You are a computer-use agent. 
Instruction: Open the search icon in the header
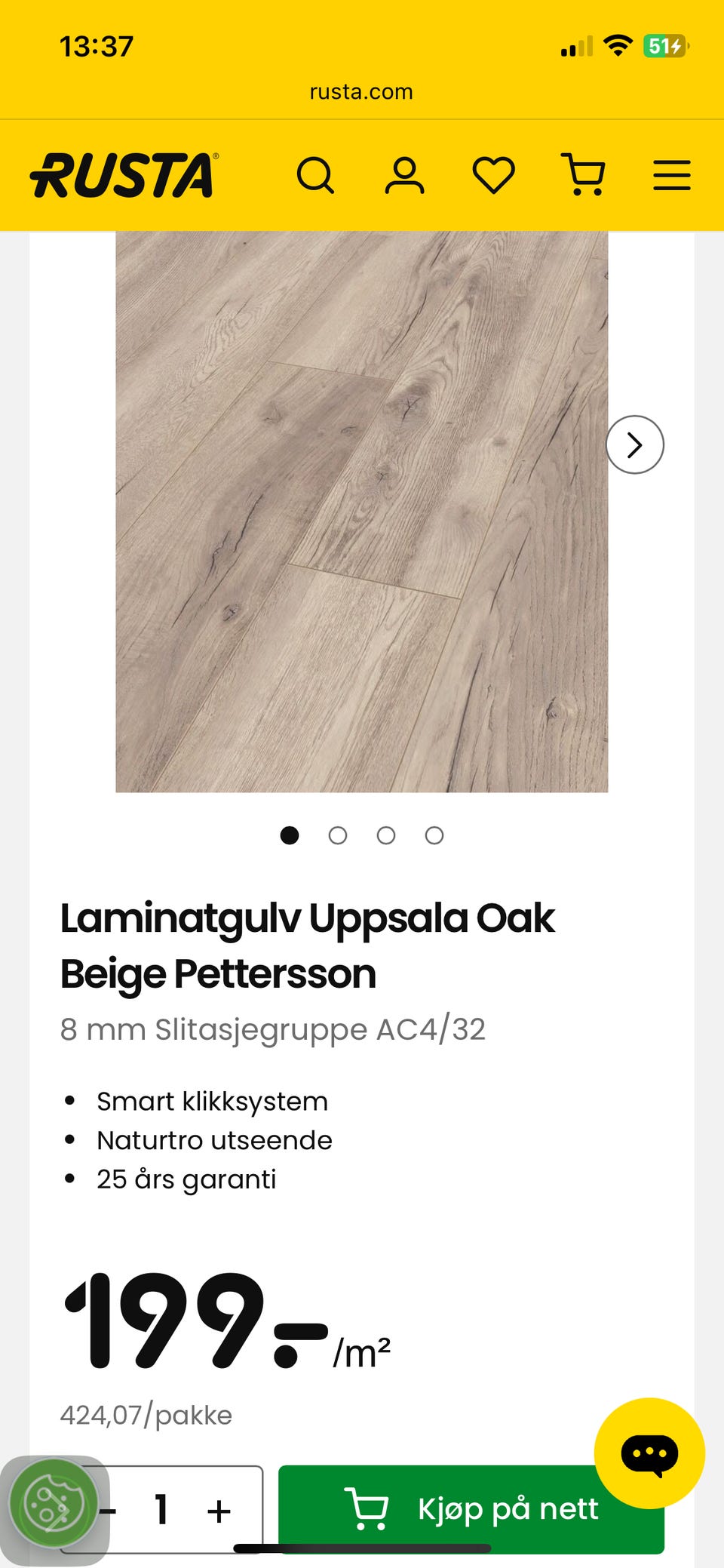[x=315, y=176]
